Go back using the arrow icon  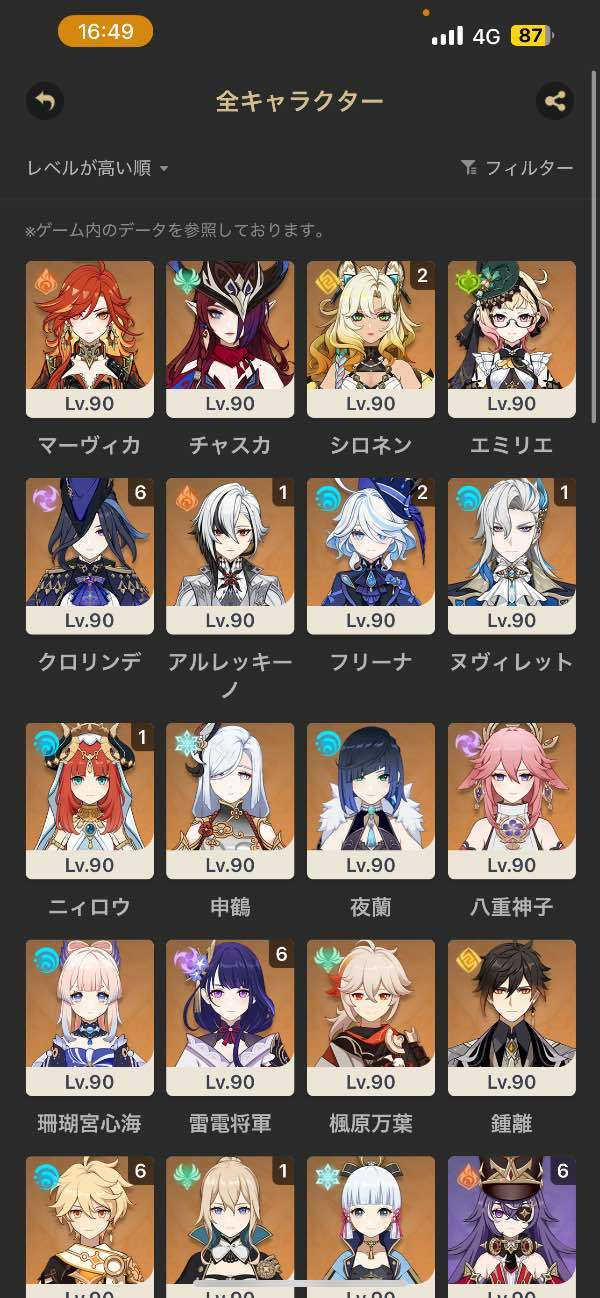pyautogui.click(x=45, y=101)
